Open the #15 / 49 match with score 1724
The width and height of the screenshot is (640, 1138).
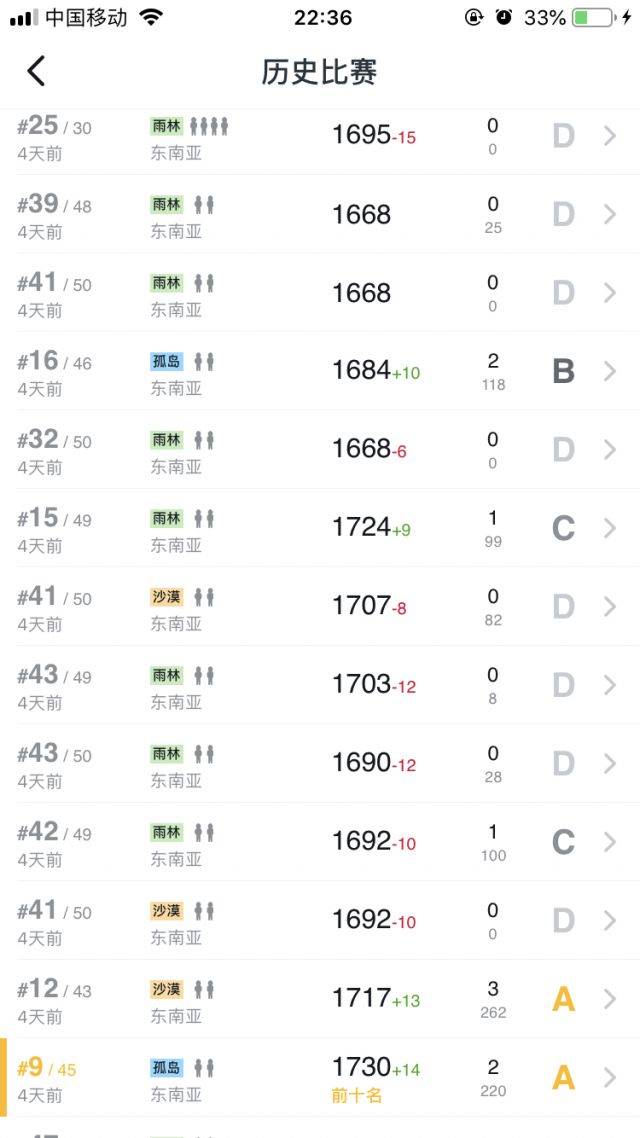320,528
